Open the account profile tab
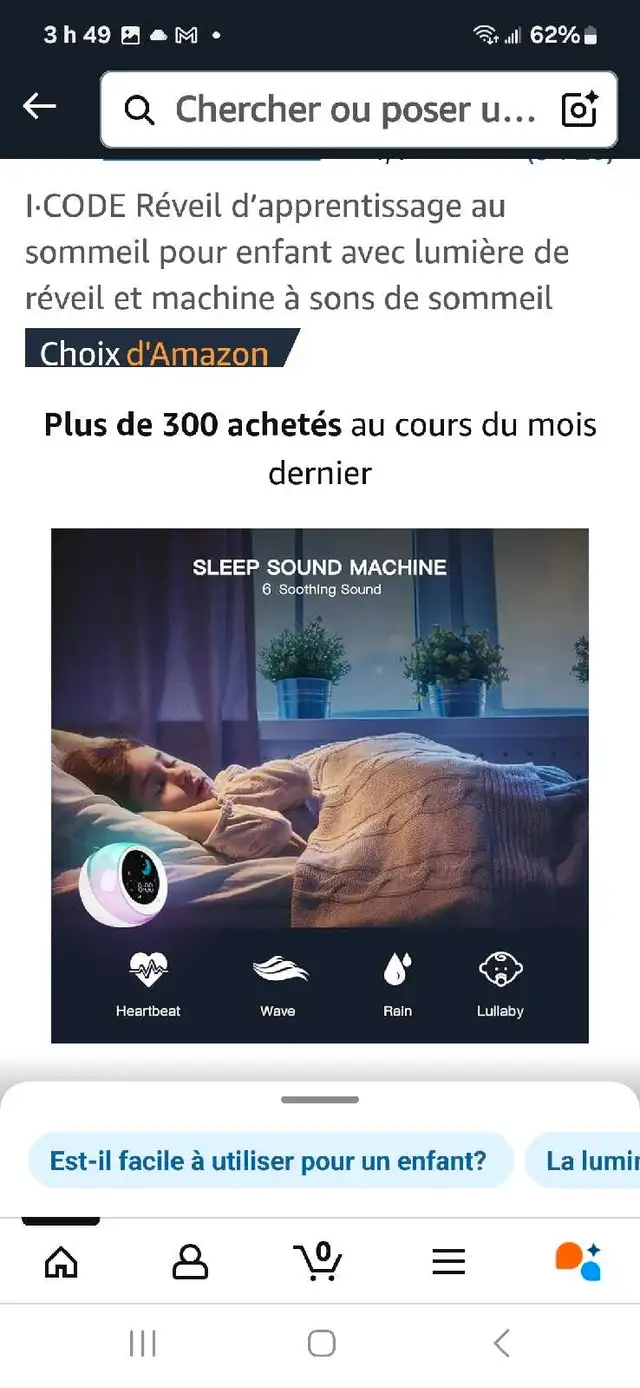This screenshot has height=1388, width=640. coord(190,1262)
